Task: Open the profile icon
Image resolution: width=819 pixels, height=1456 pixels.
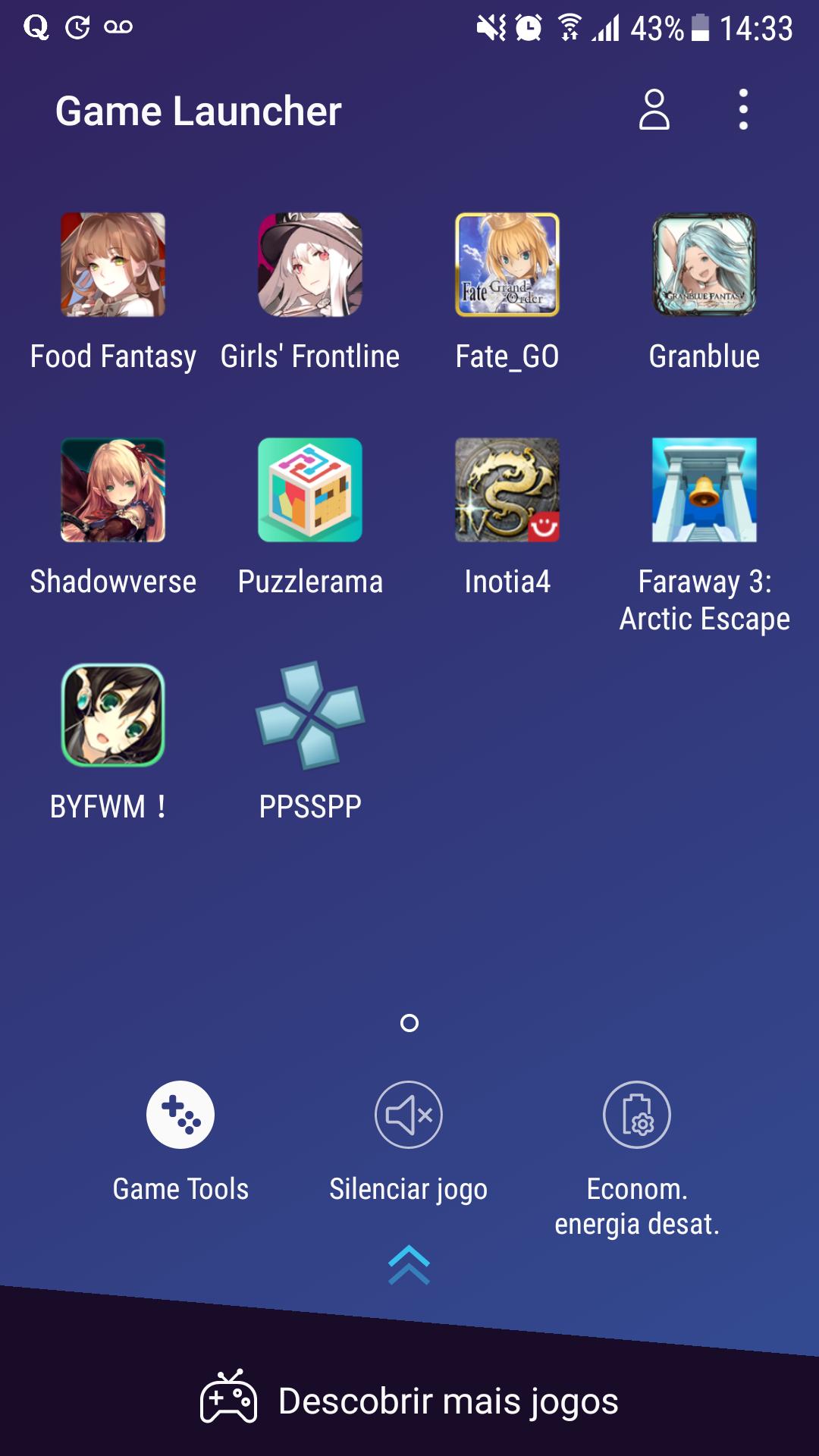Action: (x=654, y=110)
